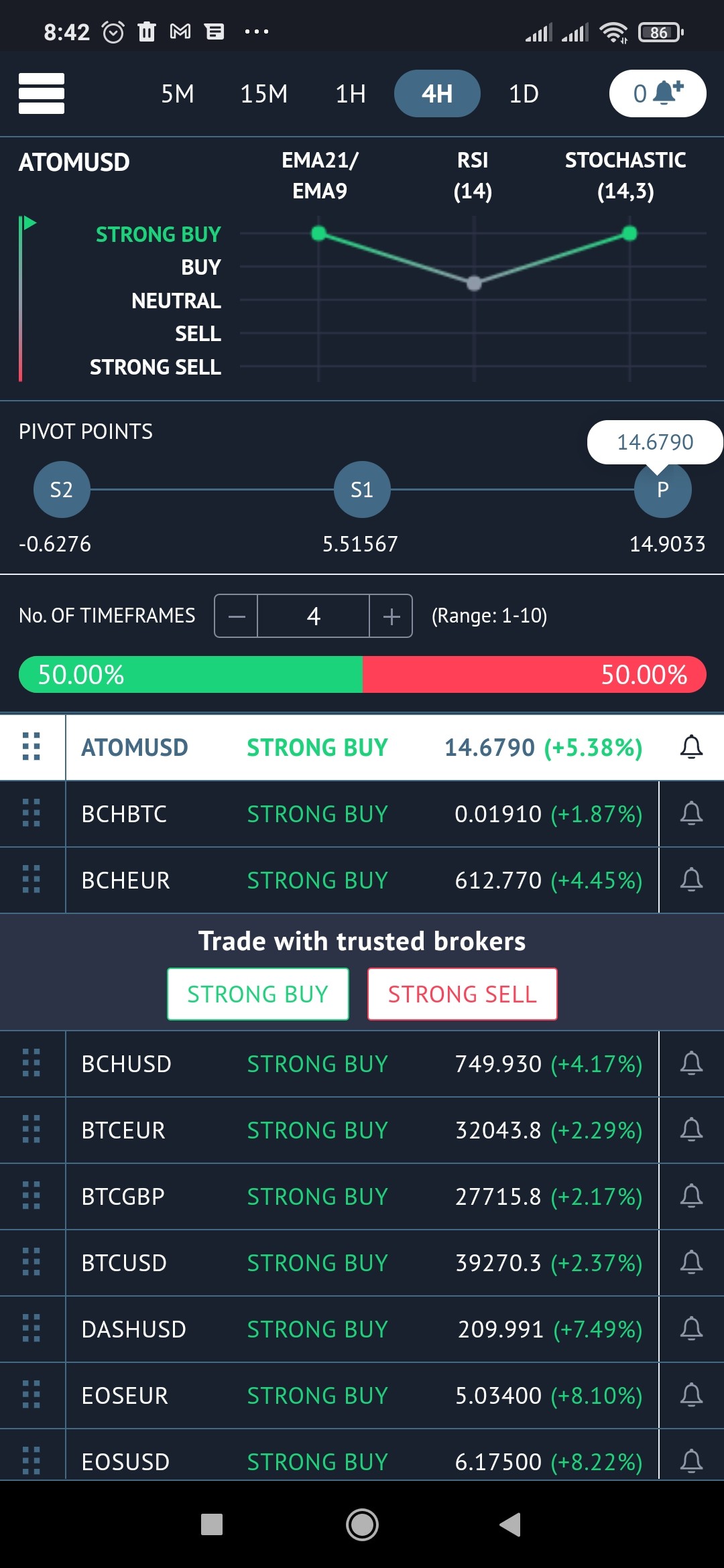The image size is (724, 1568).
Task: Decrease number of timeframes
Action: click(x=236, y=616)
